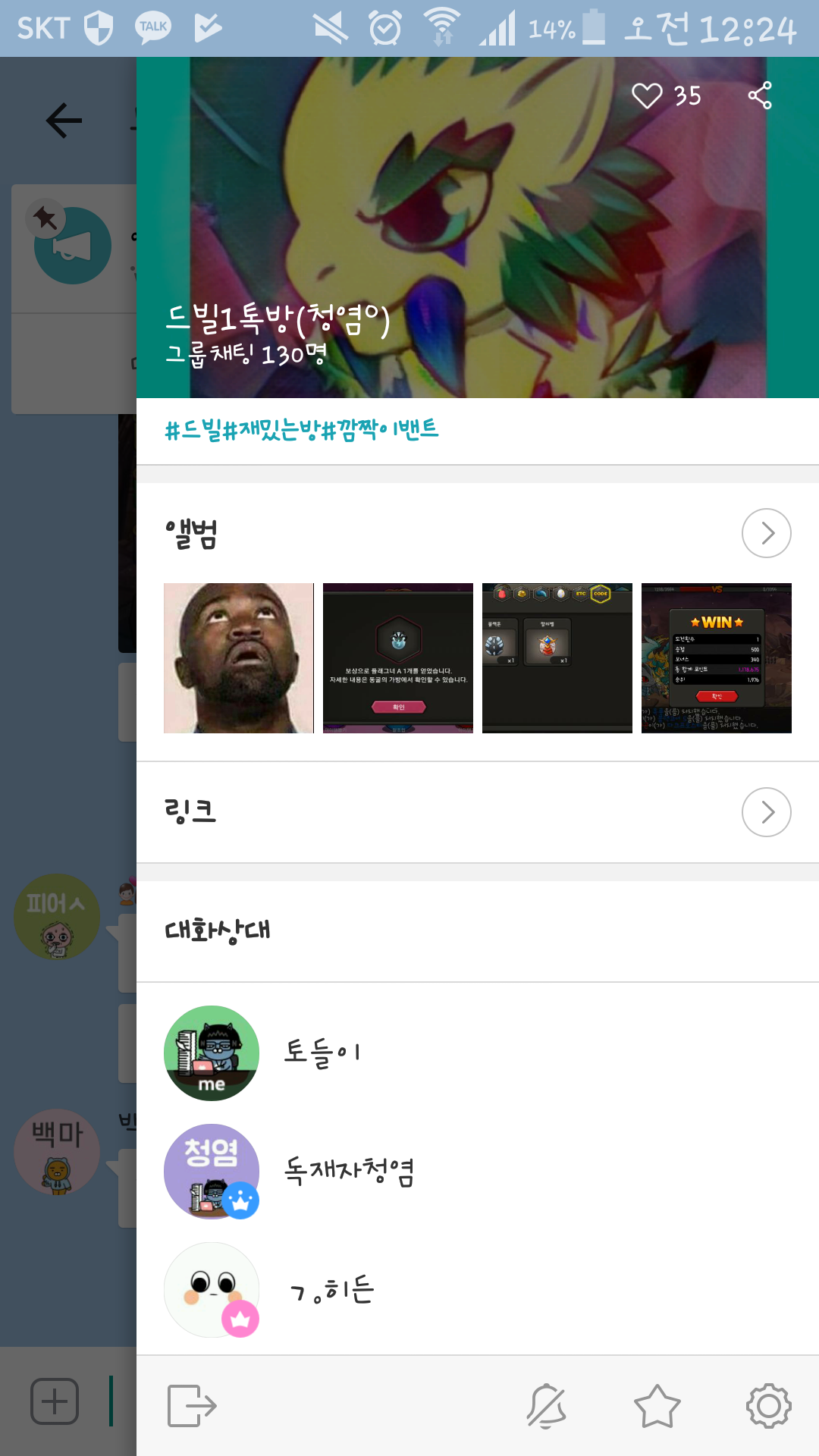The image size is (819, 1456).
Task: Open the inventory items screenshot in the album
Action: [x=557, y=658]
